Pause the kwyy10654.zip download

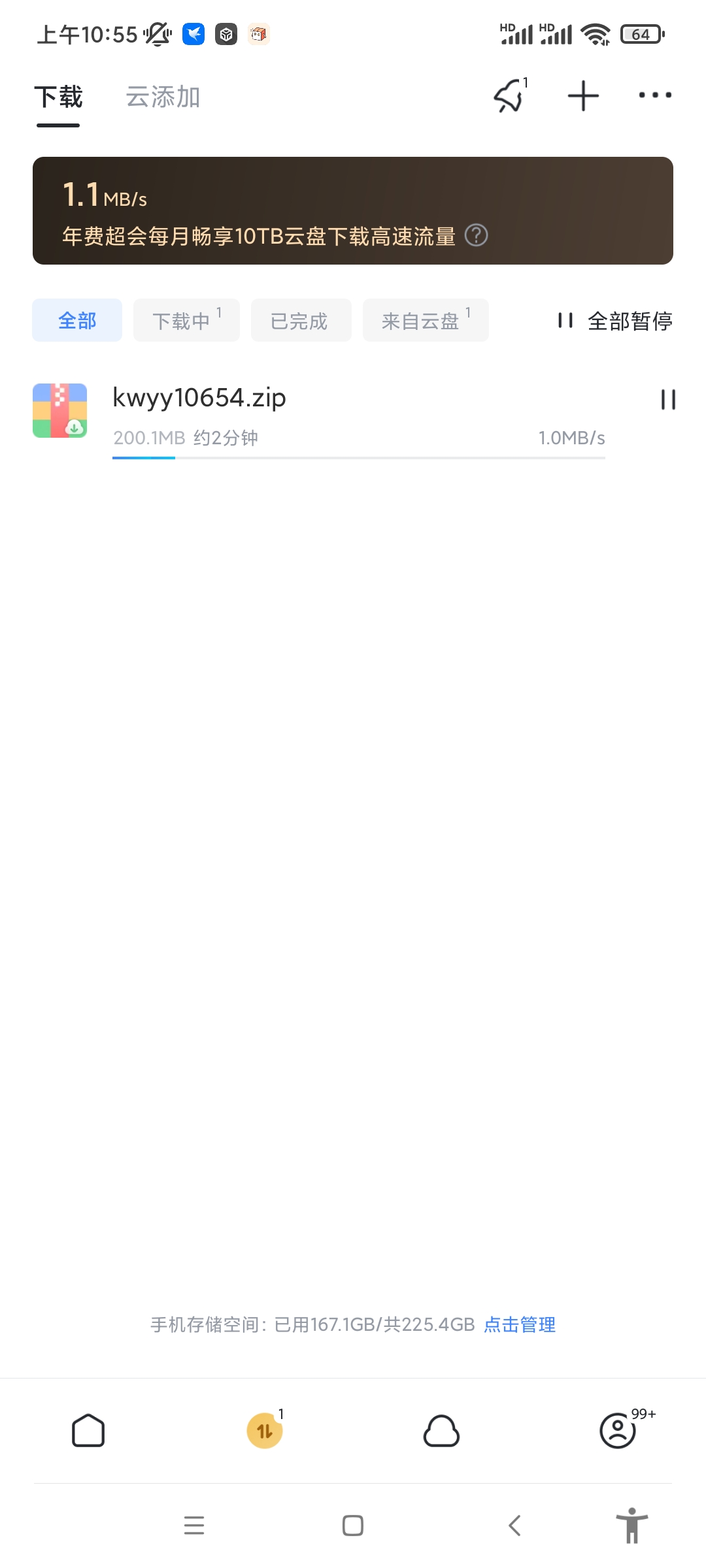coord(667,399)
